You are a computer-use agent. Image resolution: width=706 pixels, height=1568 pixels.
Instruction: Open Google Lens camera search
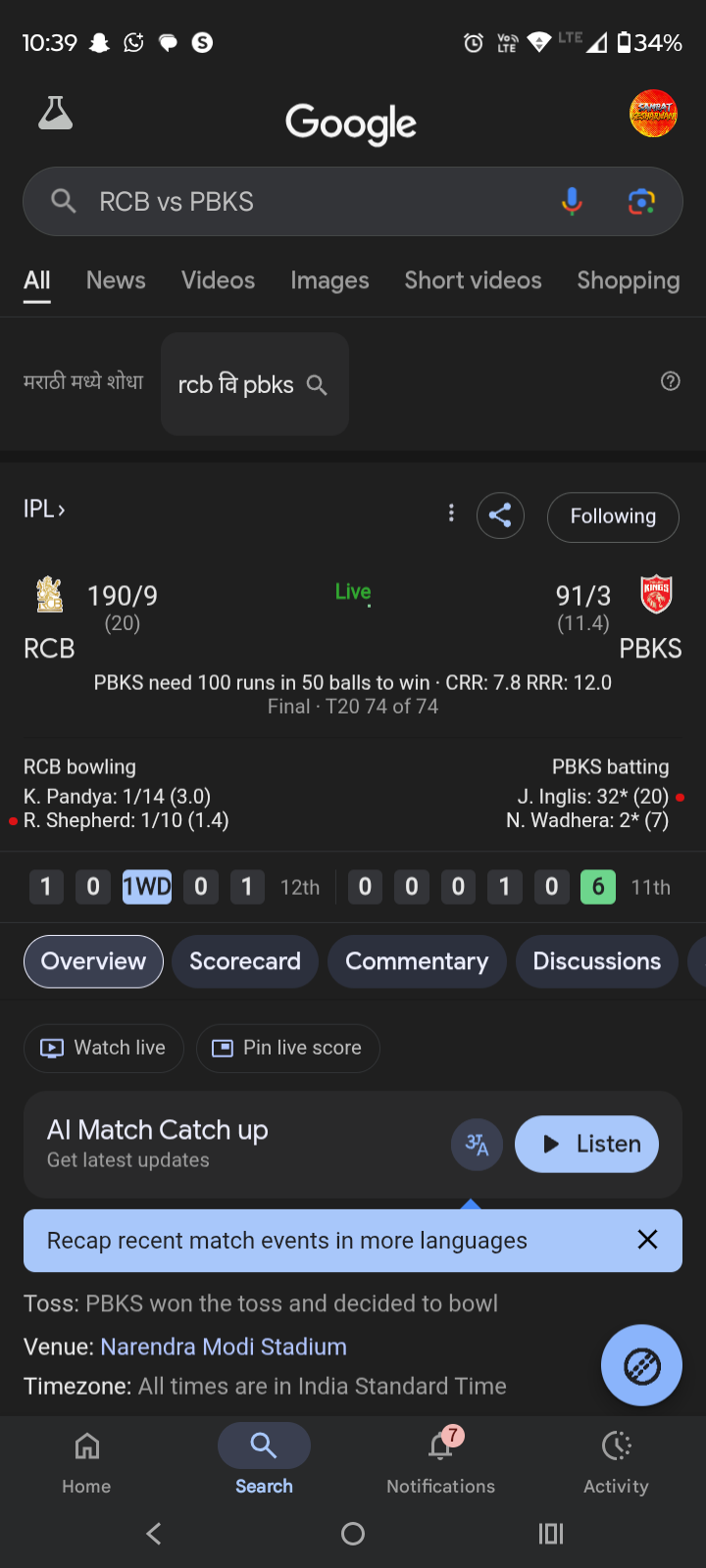click(x=641, y=202)
